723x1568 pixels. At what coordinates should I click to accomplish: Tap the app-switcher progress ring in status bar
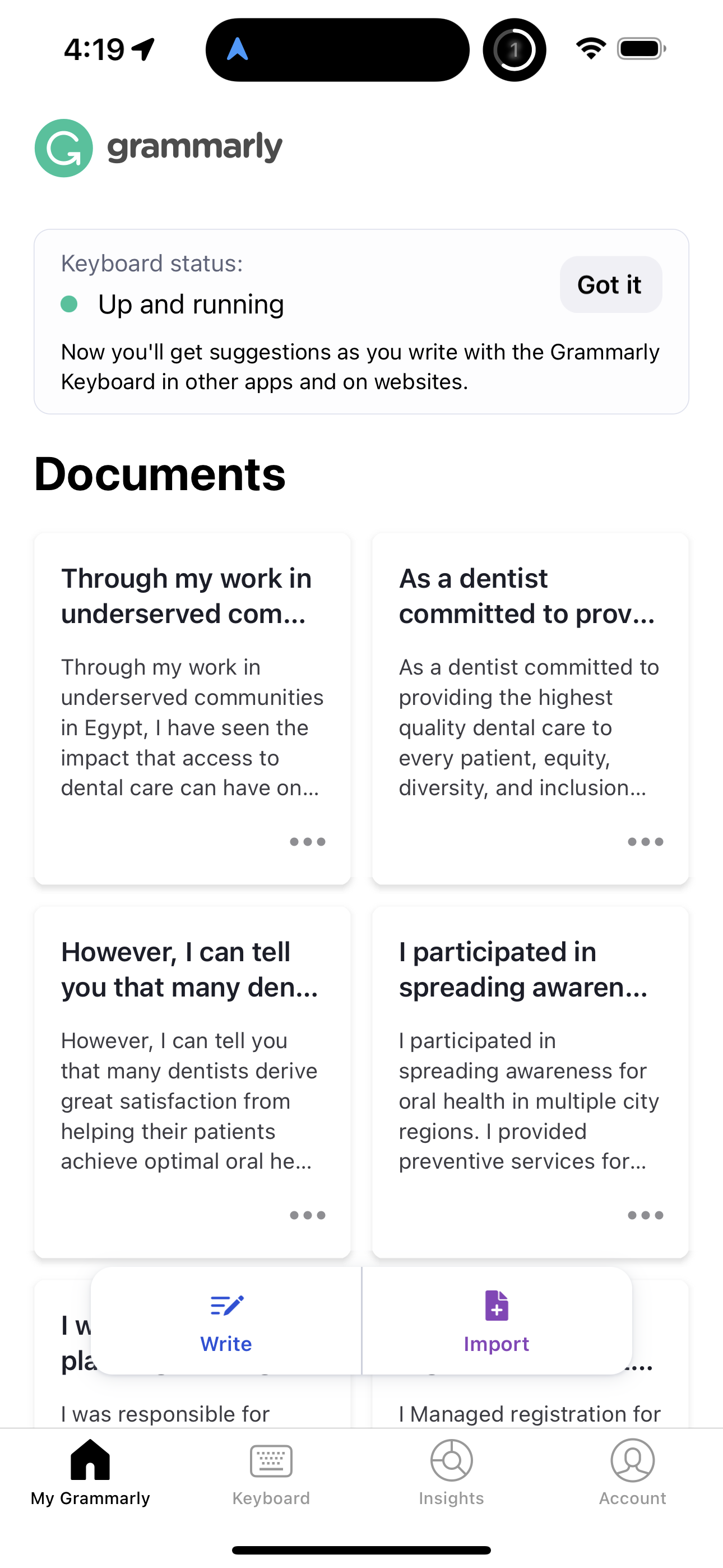[x=515, y=49]
